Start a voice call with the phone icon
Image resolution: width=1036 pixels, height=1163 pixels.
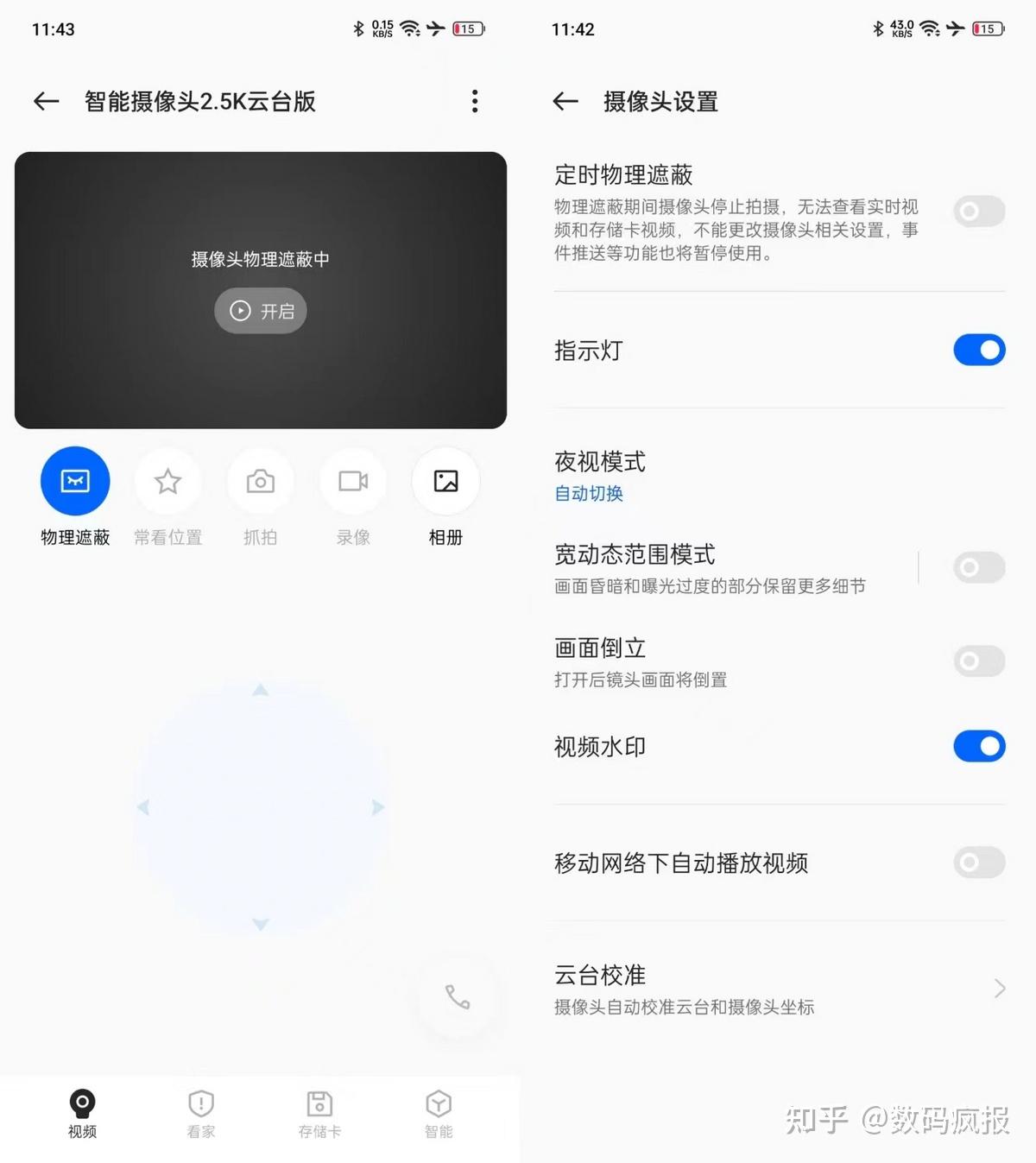457,997
